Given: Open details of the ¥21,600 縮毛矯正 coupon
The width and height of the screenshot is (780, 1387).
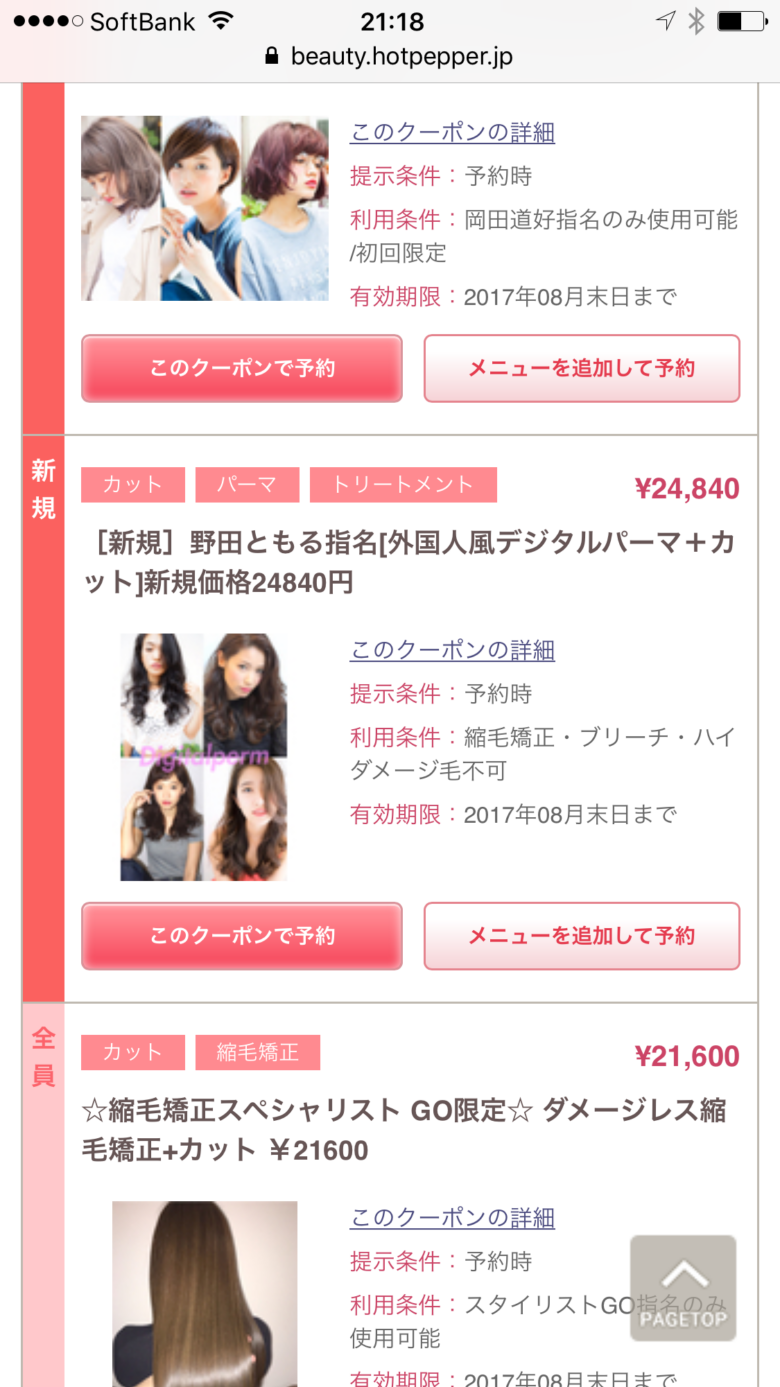Looking at the screenshot, I should [452, 1218].
